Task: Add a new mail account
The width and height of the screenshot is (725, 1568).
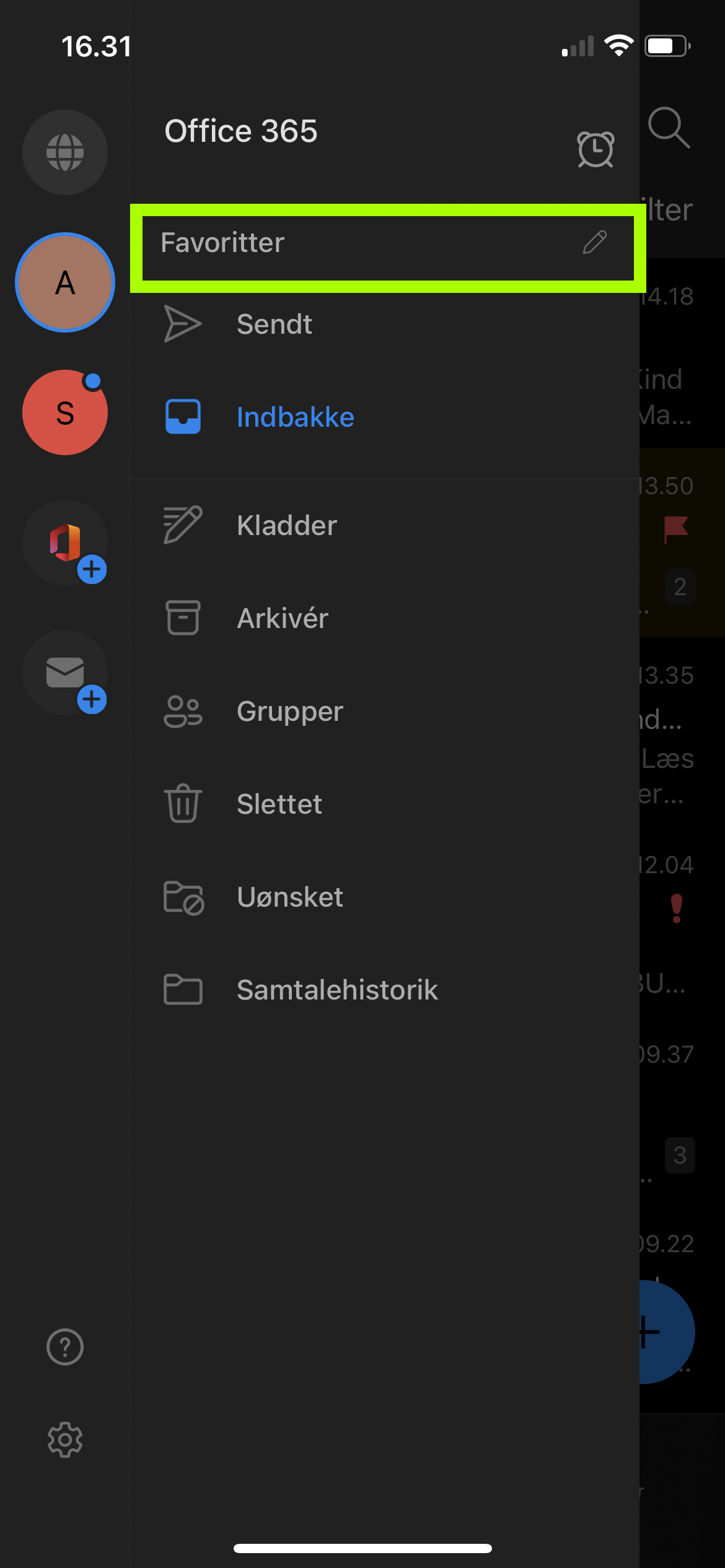Action: click(65, 673)
